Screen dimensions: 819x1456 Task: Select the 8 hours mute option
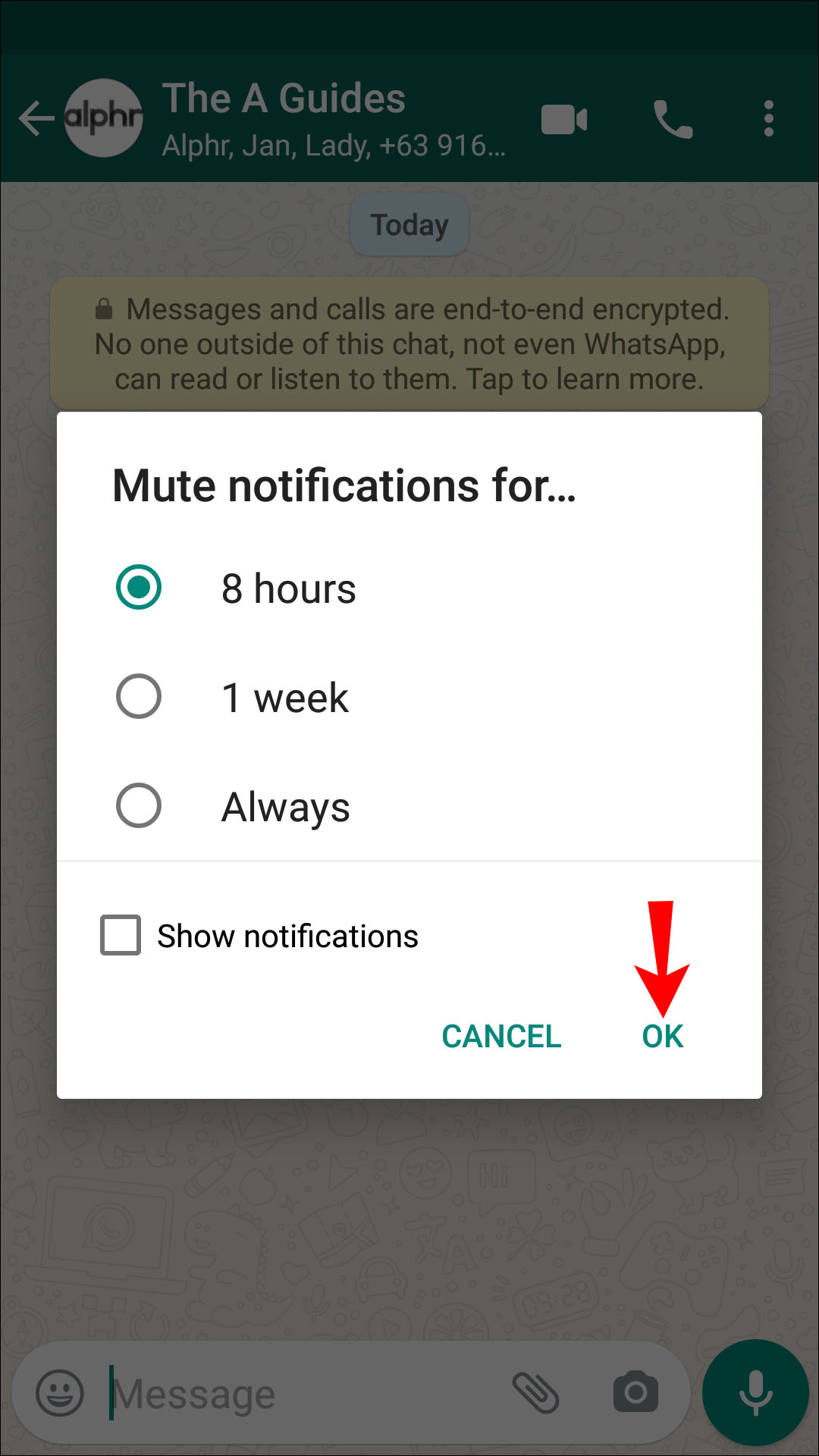139,588
